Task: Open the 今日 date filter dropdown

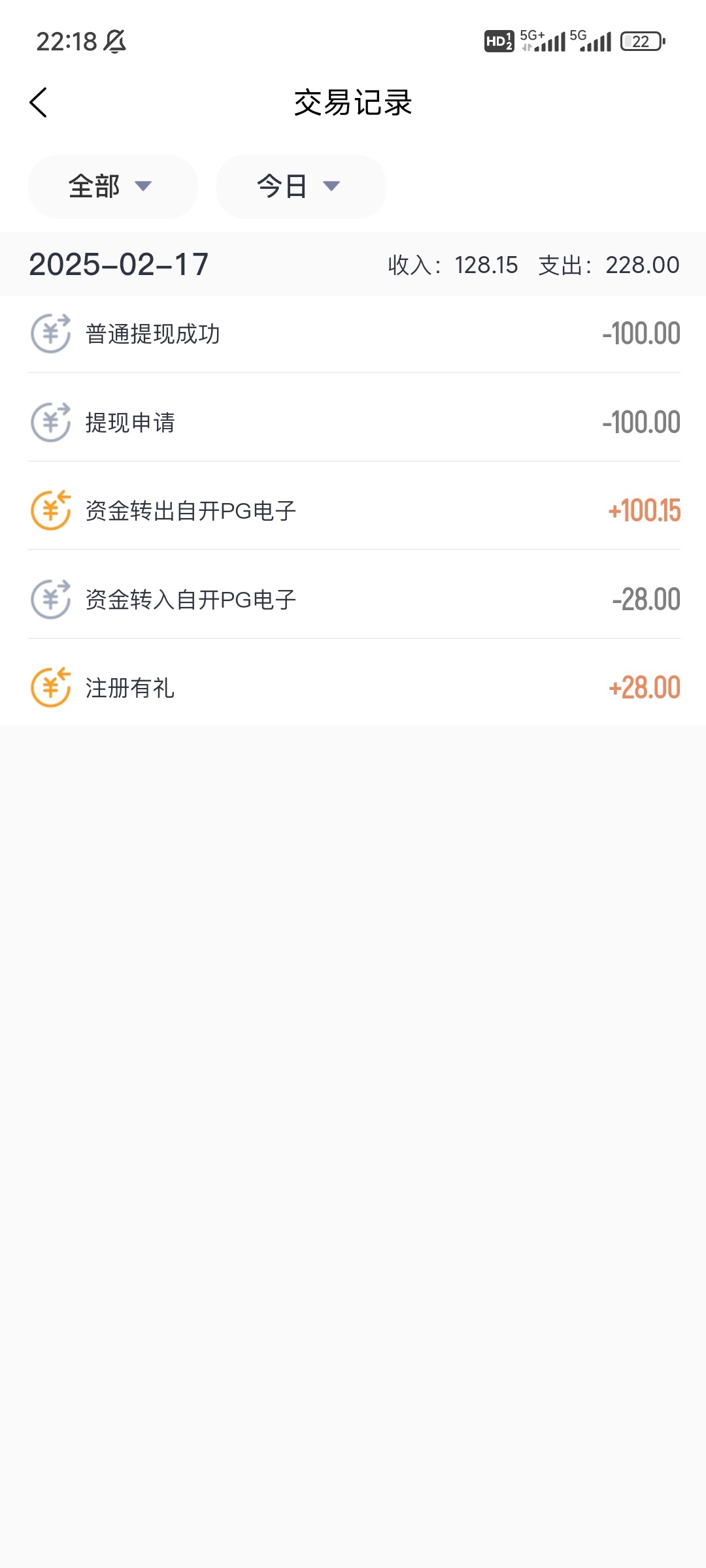Action: 301,187
